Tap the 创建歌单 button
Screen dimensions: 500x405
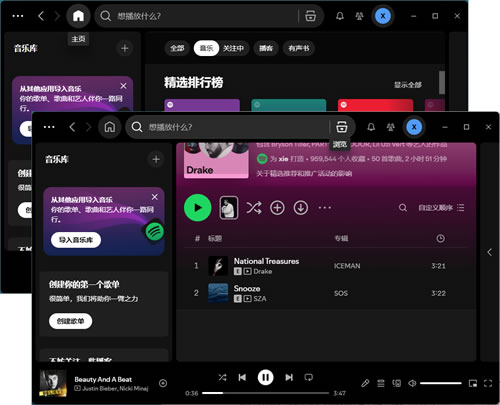[x=70, y=321]
